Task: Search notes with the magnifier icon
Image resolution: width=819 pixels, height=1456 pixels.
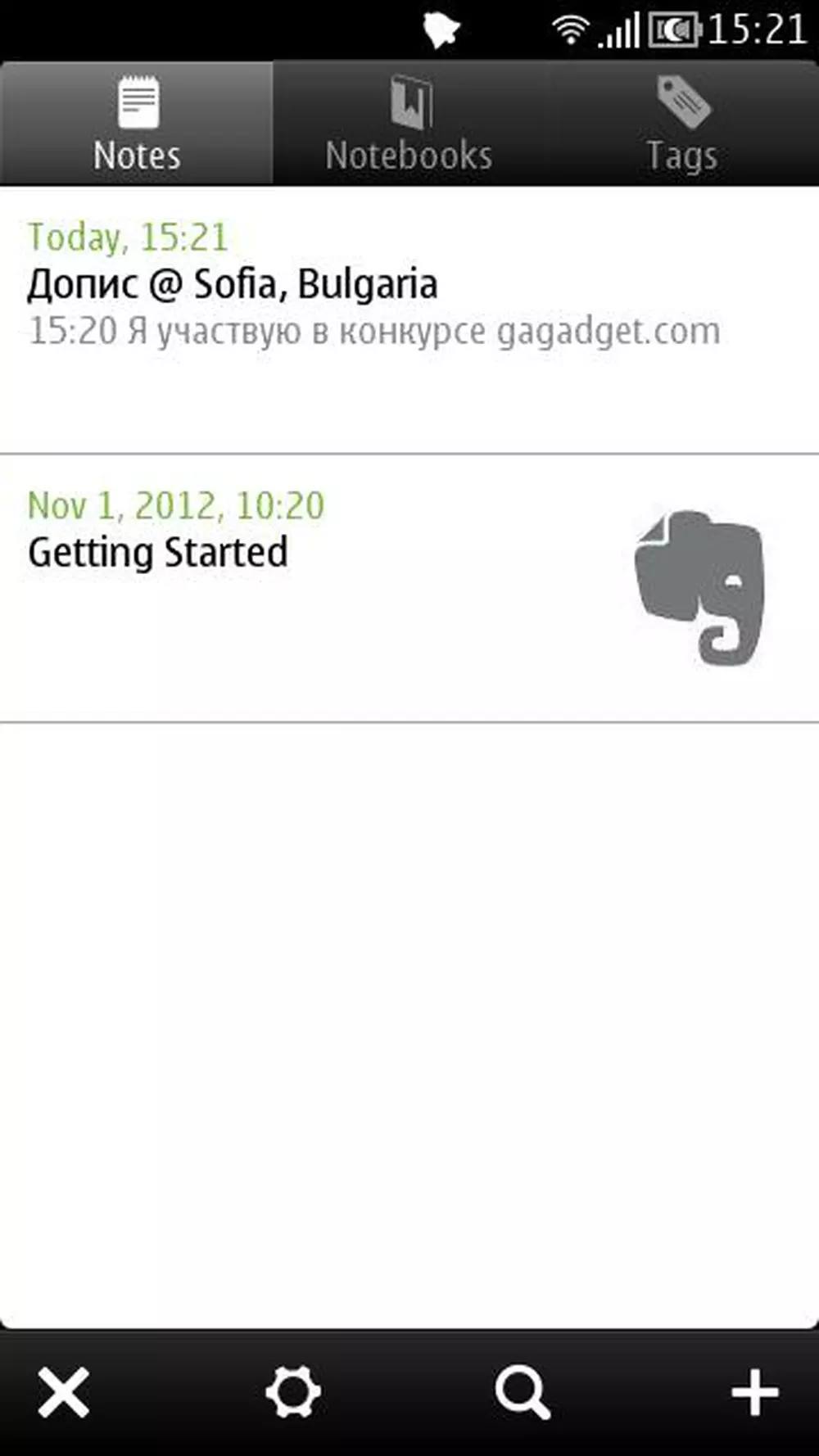Action: tap(523, 1393)
